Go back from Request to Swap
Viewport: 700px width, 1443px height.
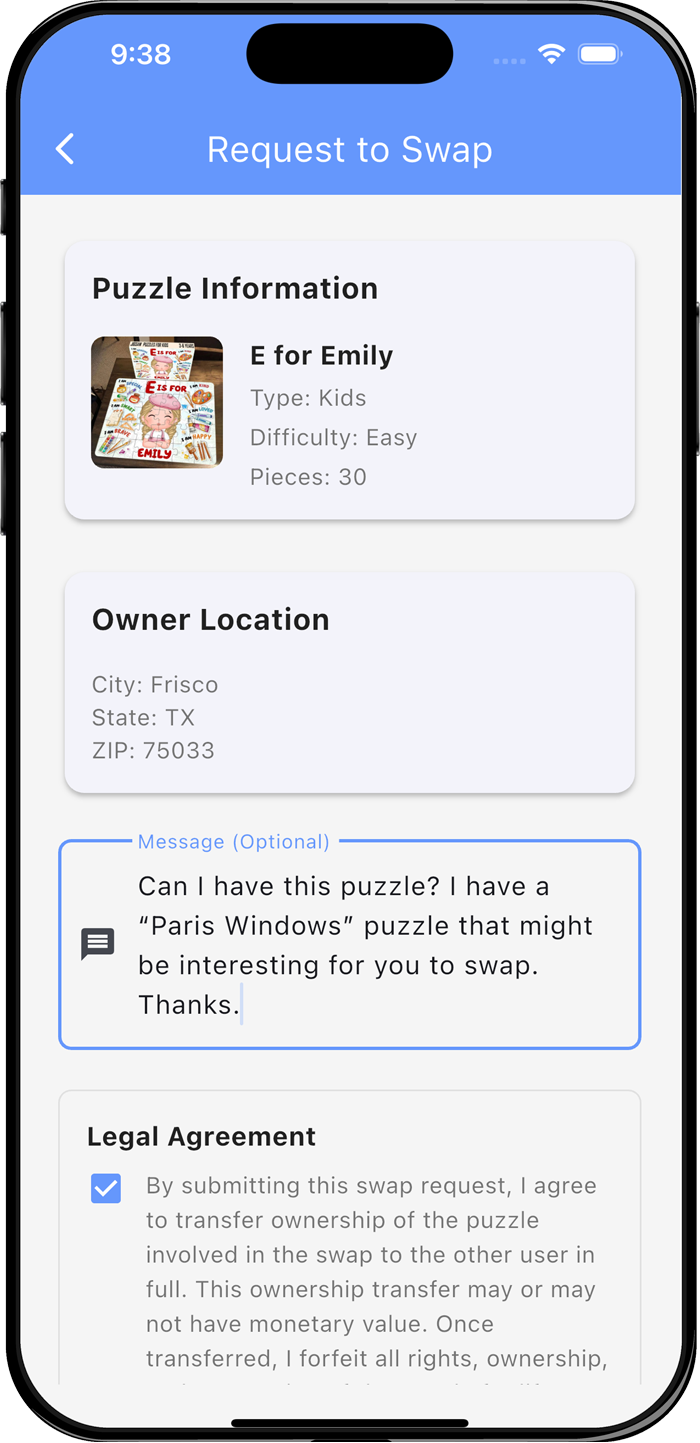65,150
